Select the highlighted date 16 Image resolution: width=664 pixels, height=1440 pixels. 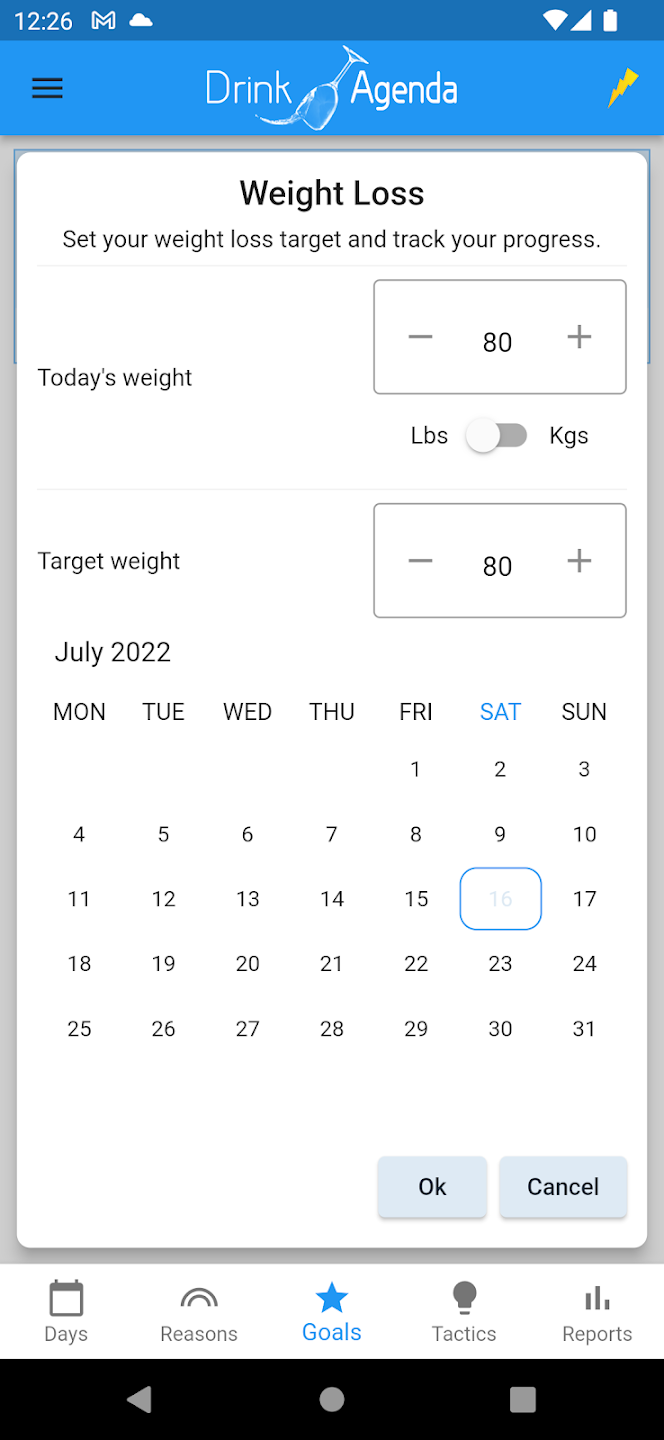[x=500, y=899]
